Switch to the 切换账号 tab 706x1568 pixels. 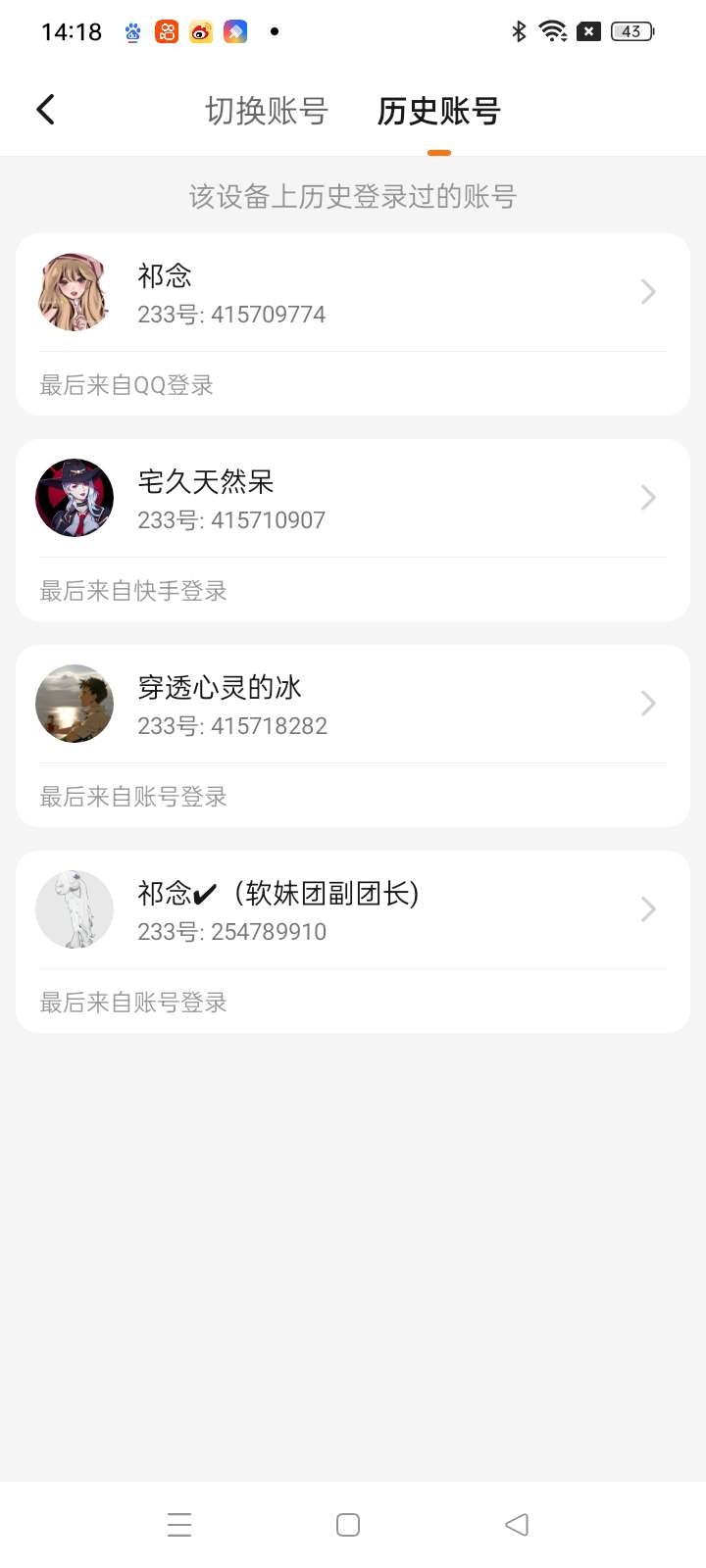pyautogui.click(x=266, y=111)
